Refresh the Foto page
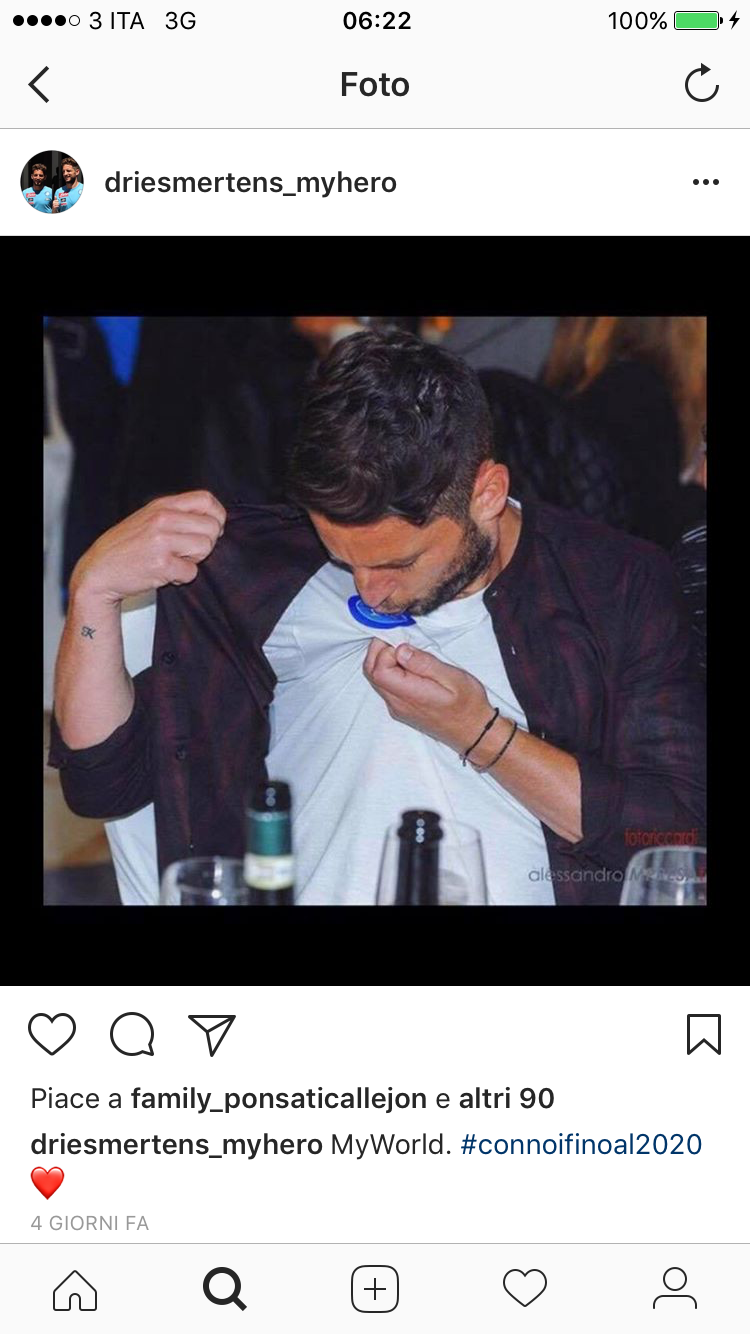Image resolution: width=750 pixels, height=1334 pixels. [701, 84]
